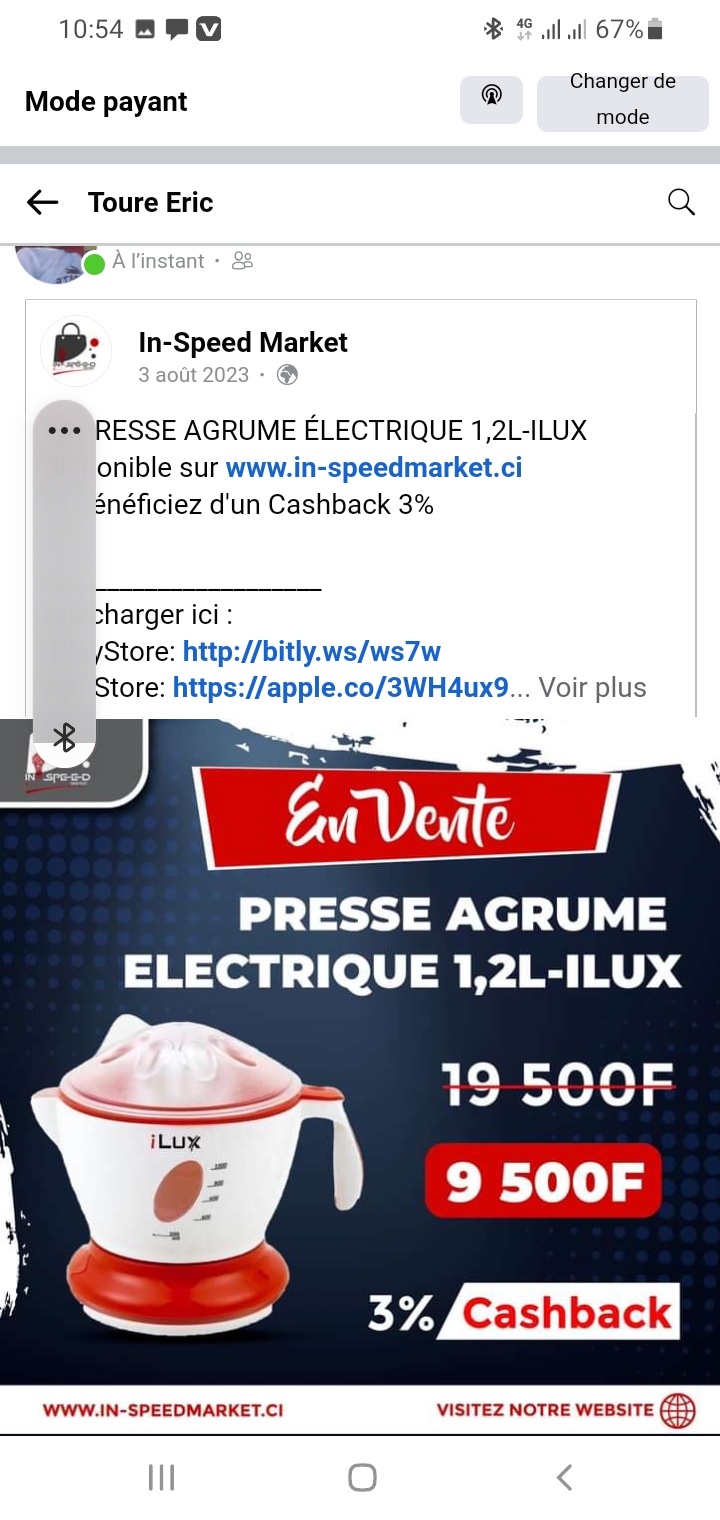This screenshot has width=720, height=1520.
Task: Open the floating three-dot overlay handle
Action: [64, 431]
